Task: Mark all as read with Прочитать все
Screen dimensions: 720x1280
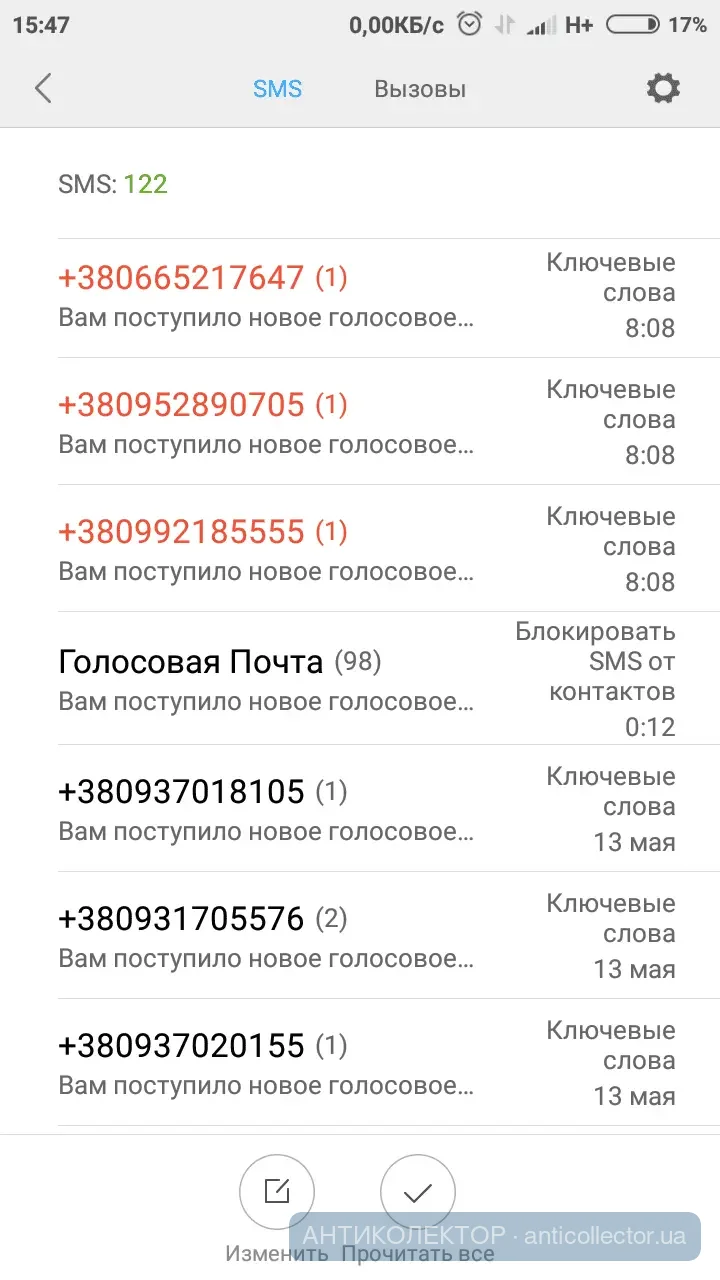Action: coord(418,1192)
